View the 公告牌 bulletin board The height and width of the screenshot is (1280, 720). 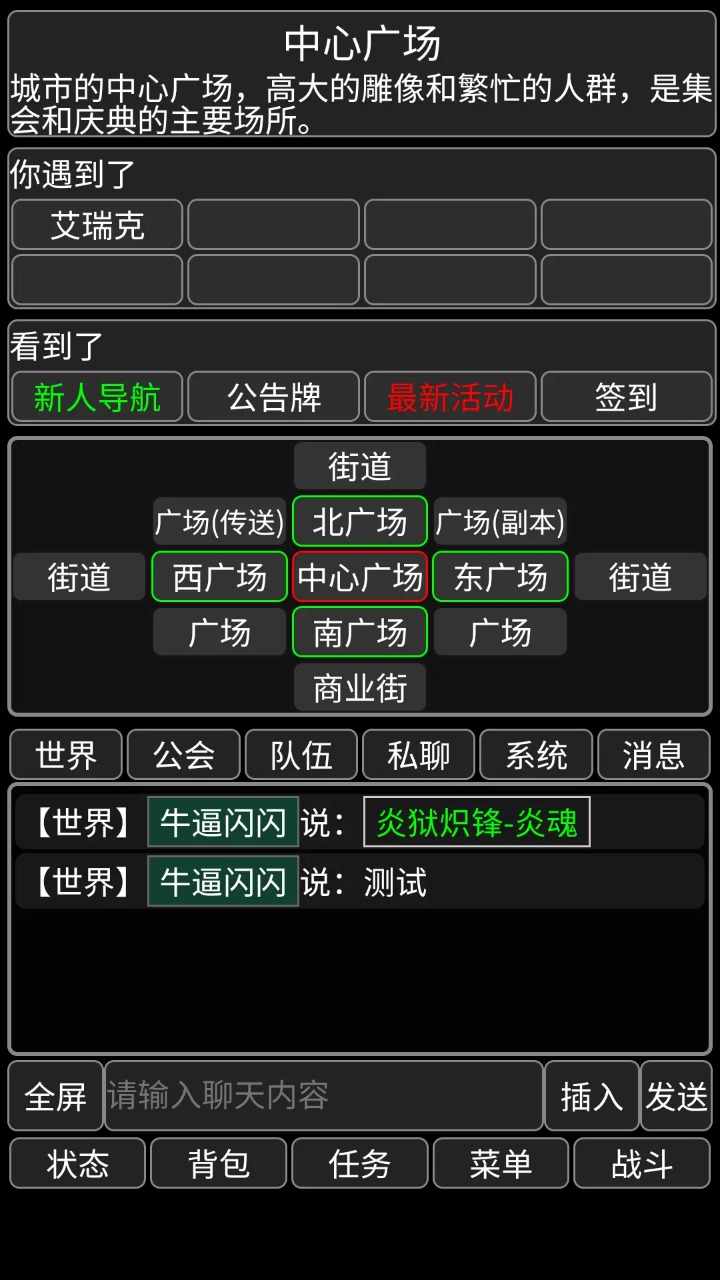(273, 397)
